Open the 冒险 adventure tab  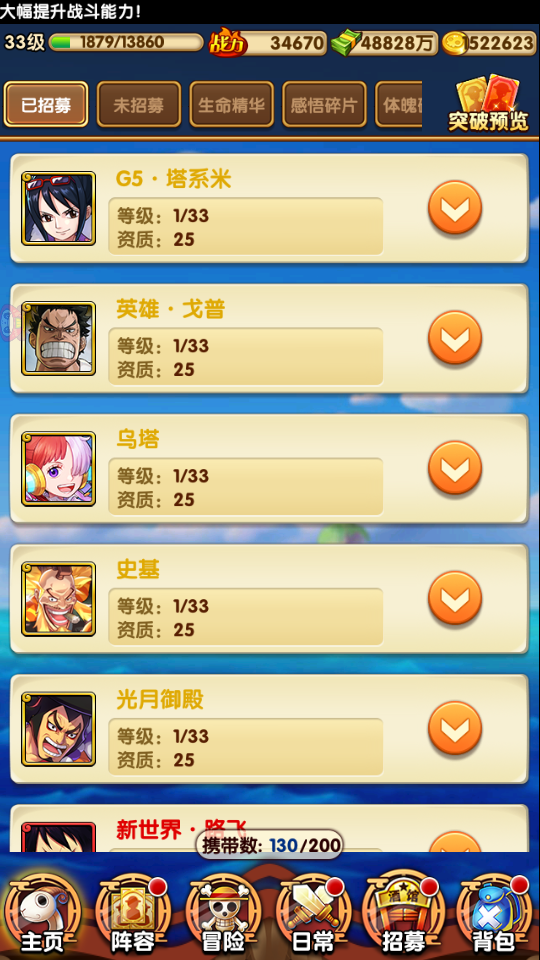tap(223, 914)
